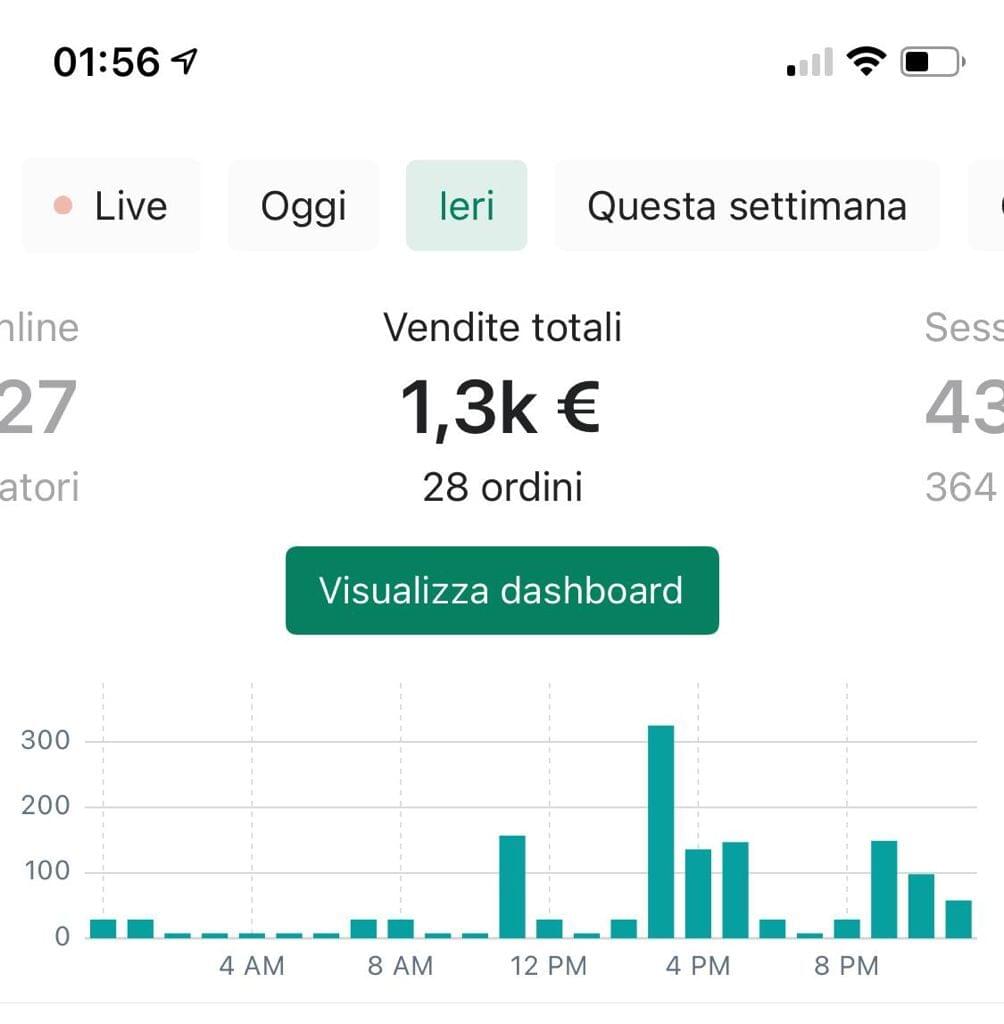Tap the Ieri period chip

tap(466, 206)
